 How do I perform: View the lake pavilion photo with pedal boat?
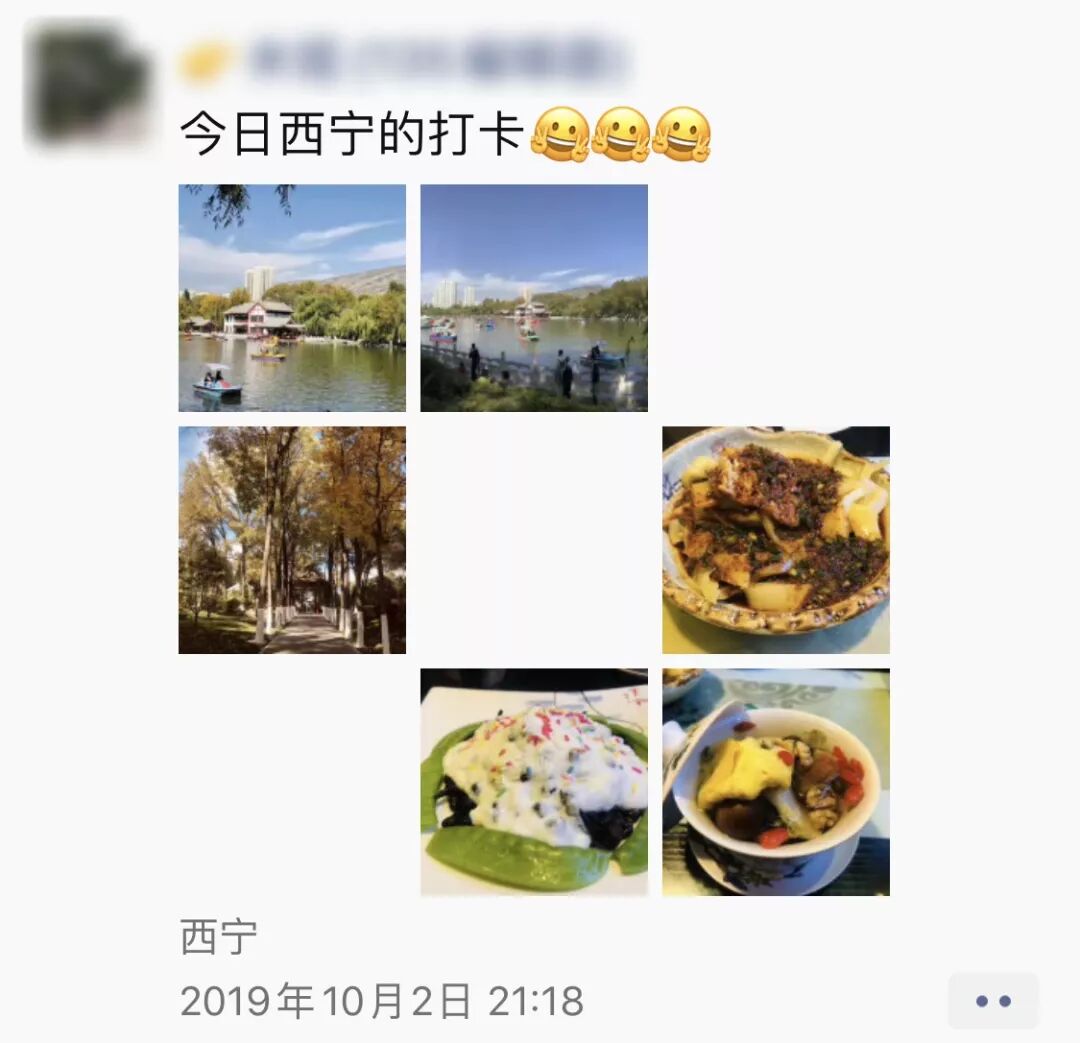point(292,298)
